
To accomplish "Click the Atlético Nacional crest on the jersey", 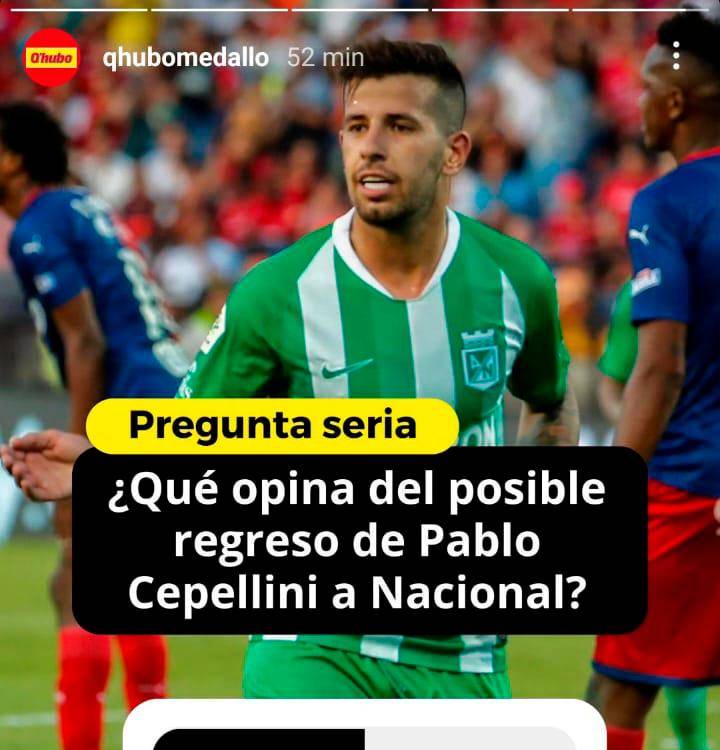I will pos(482,356).
